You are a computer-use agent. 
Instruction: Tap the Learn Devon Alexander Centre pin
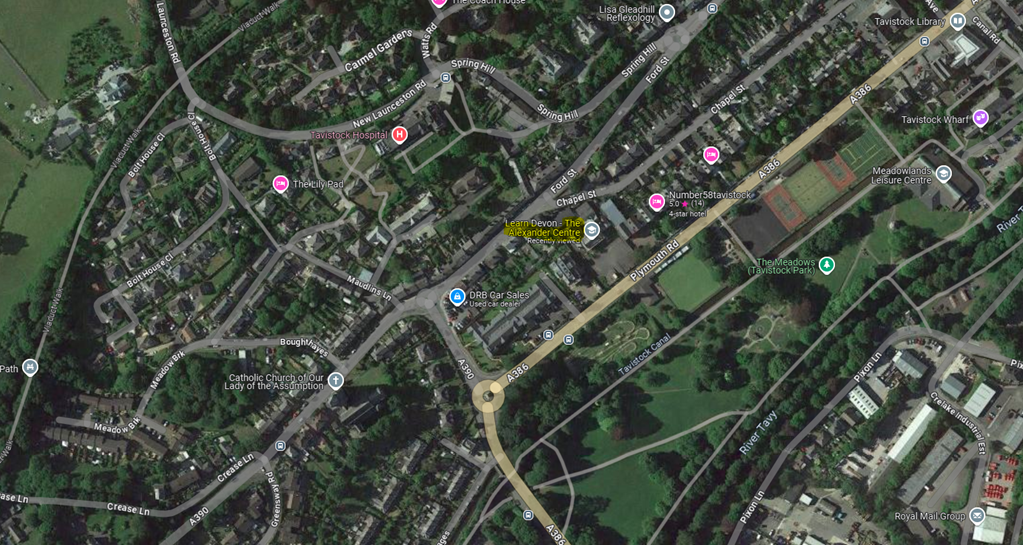591,231
